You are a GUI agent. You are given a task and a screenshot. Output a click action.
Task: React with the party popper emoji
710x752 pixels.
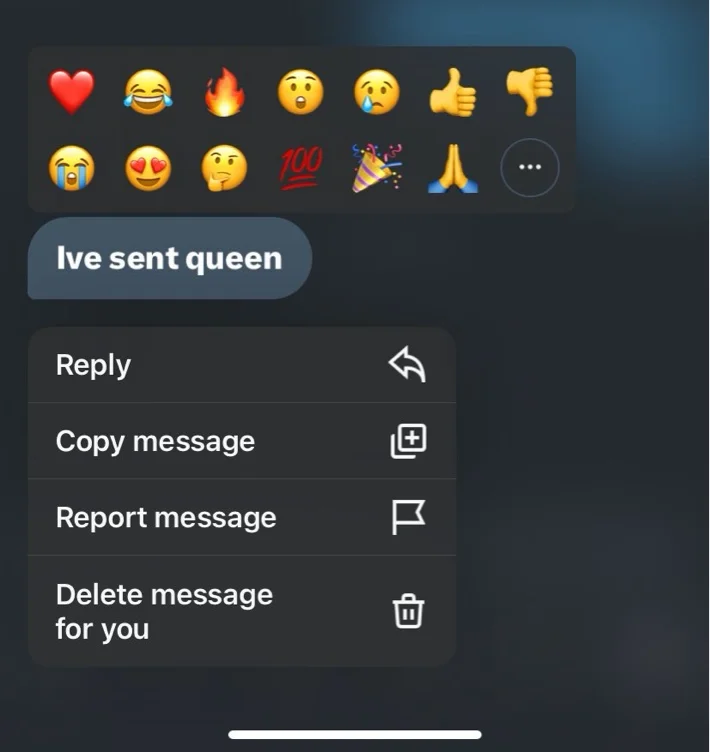pos(376,168)
